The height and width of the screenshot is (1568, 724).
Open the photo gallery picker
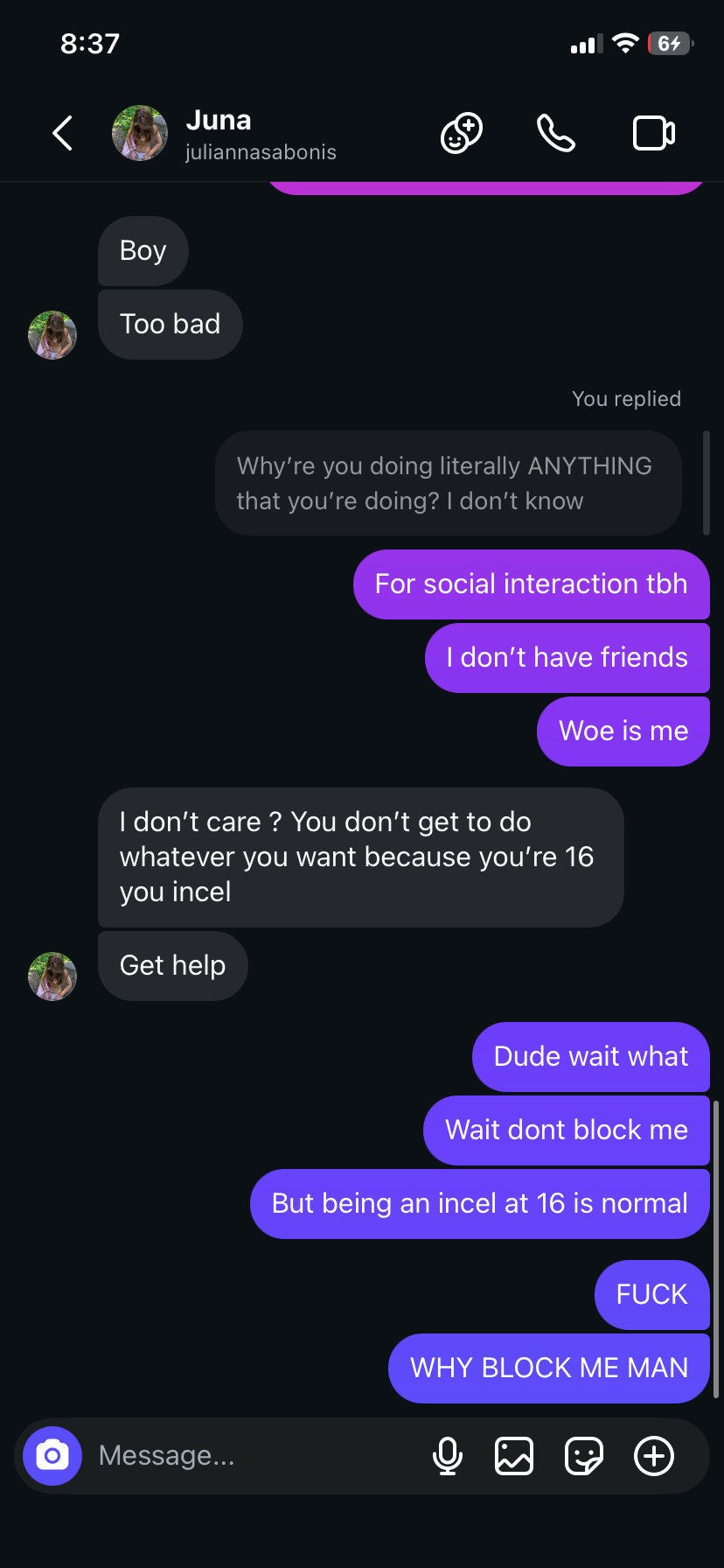point(514,1456)
